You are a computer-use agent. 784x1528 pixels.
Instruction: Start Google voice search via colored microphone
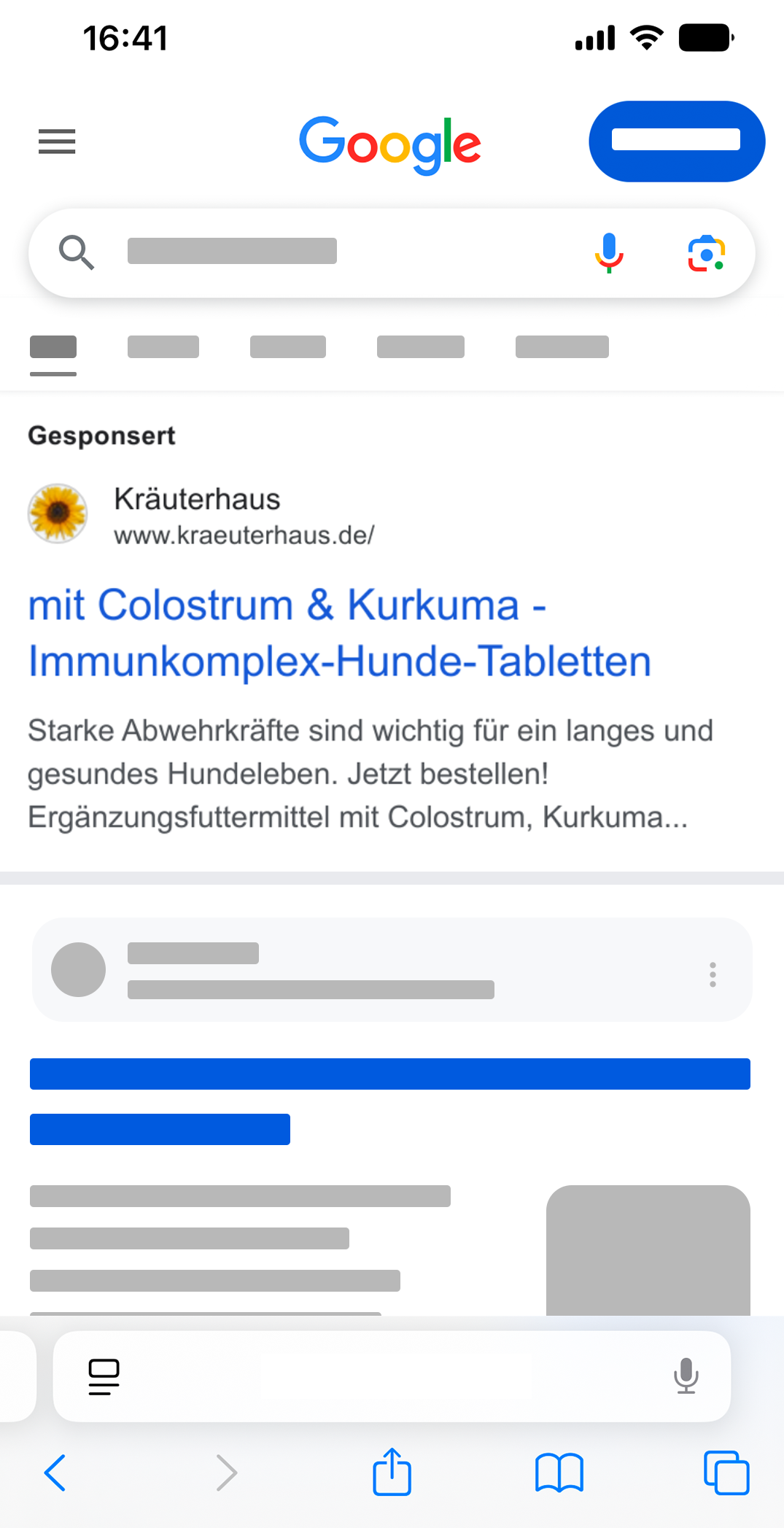609,252
